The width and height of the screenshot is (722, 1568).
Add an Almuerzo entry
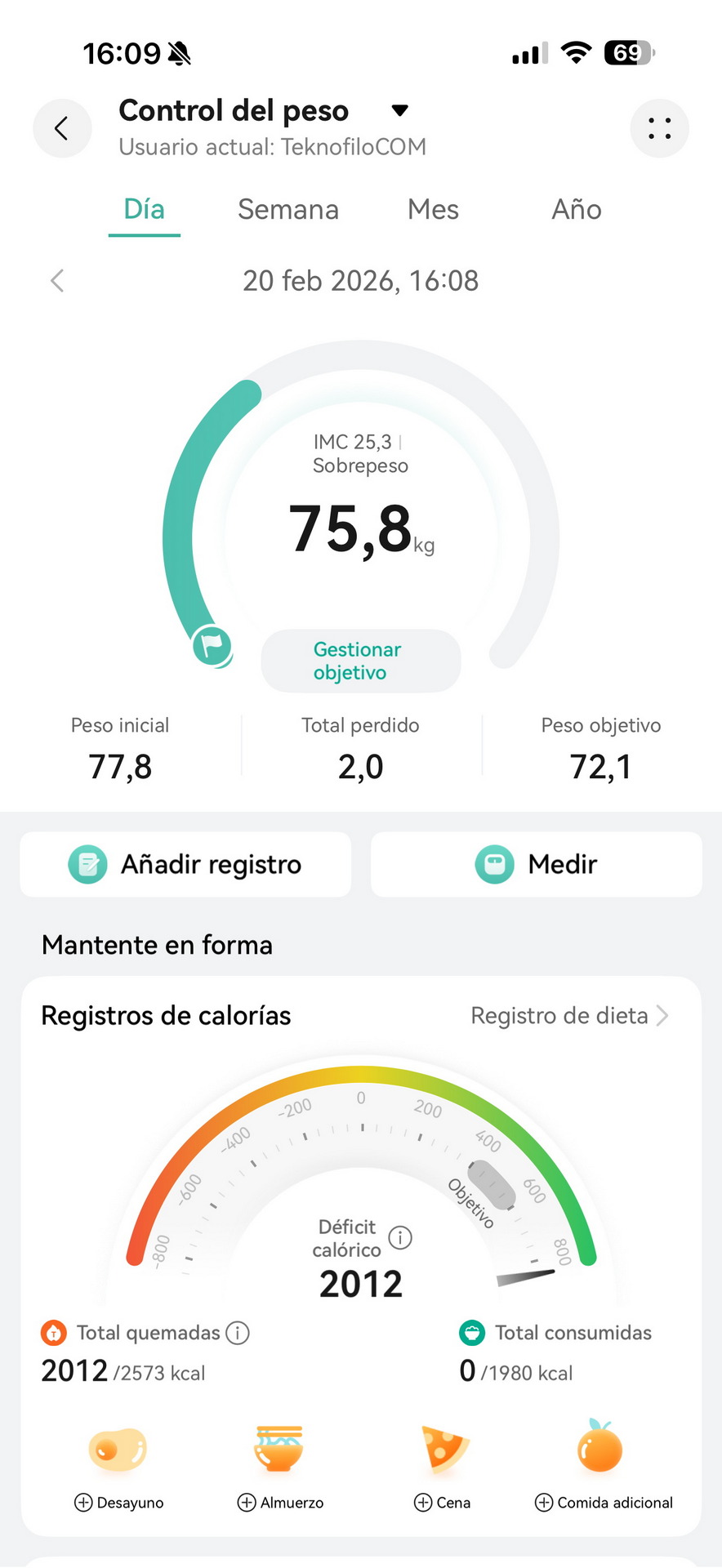pos(280,1502)
